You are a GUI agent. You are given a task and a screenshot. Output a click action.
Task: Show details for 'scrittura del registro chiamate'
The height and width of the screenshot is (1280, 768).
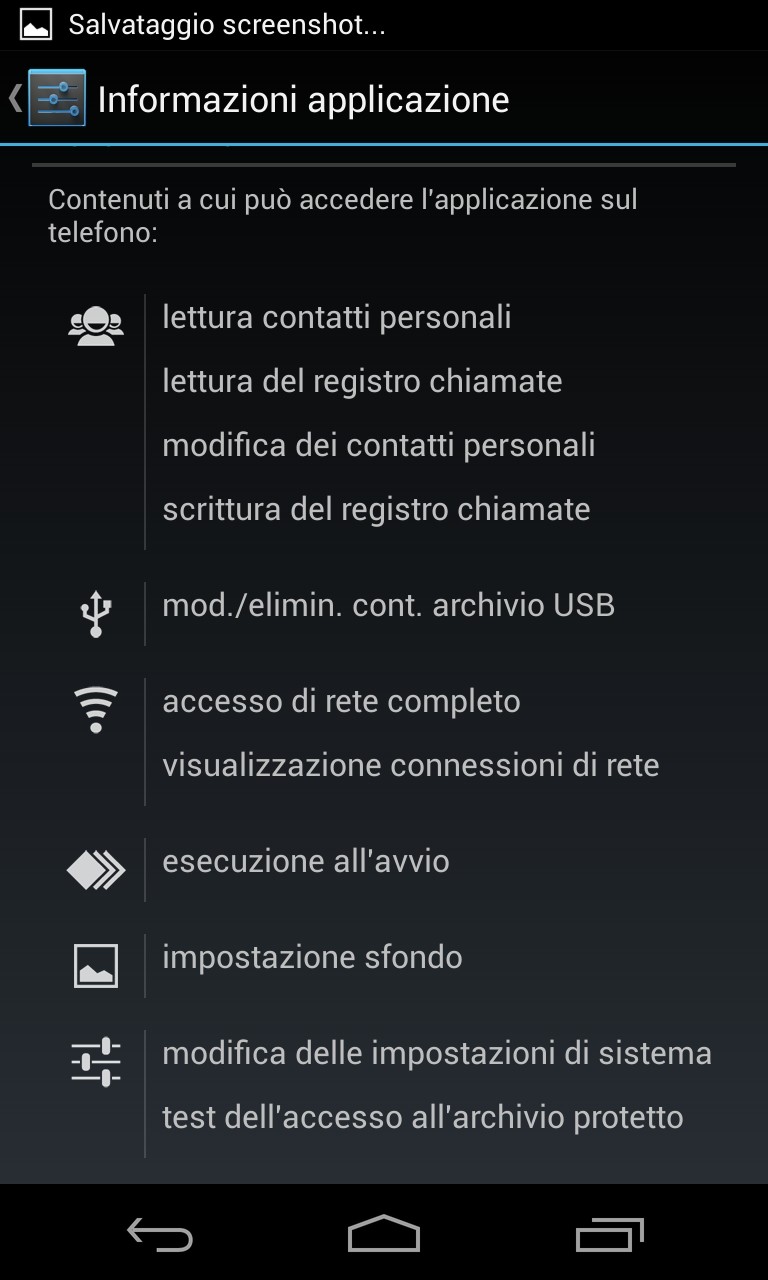tap(376, 509)
